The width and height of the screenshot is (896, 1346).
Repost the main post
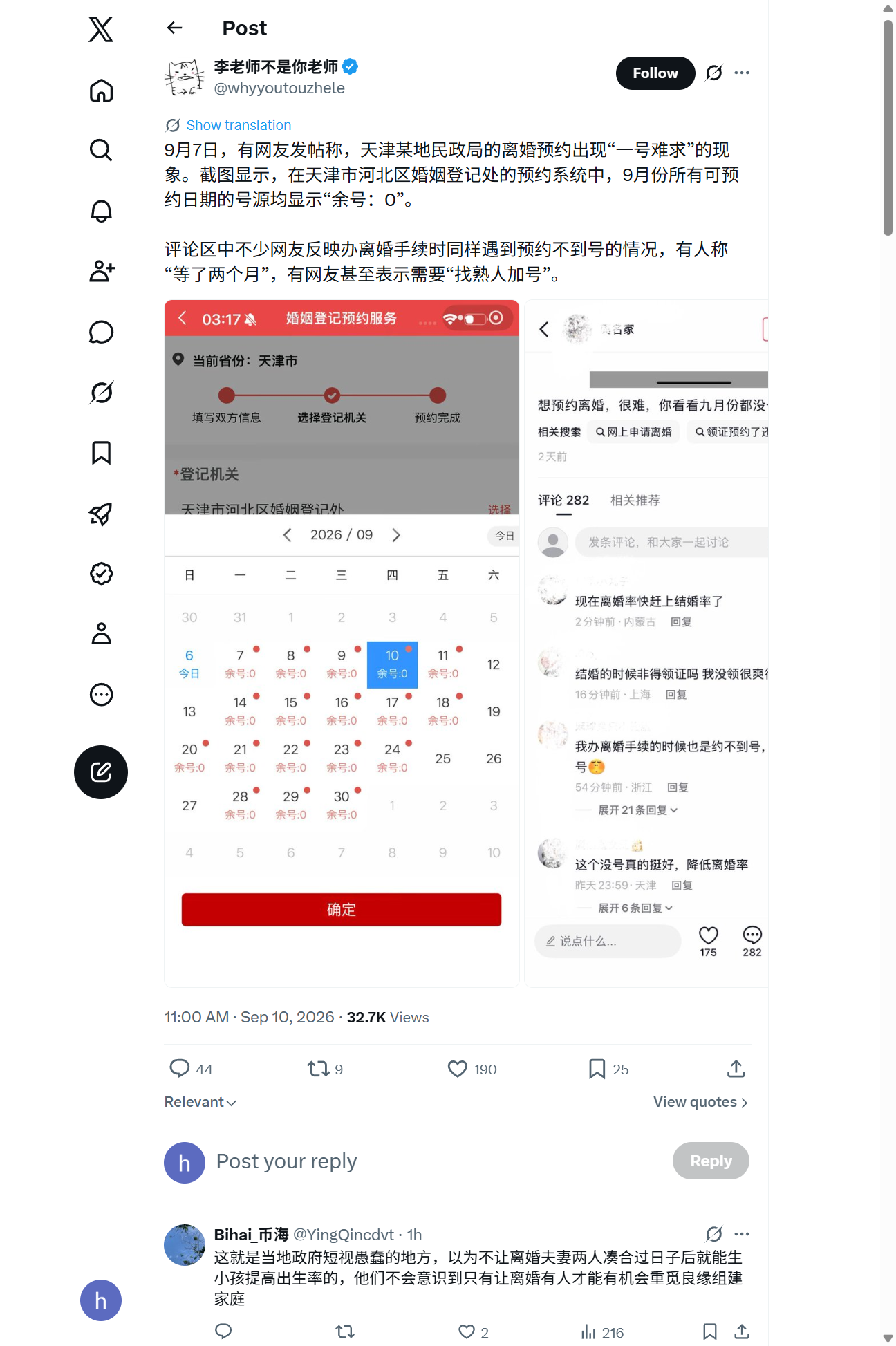click(x=325, y=1069)
